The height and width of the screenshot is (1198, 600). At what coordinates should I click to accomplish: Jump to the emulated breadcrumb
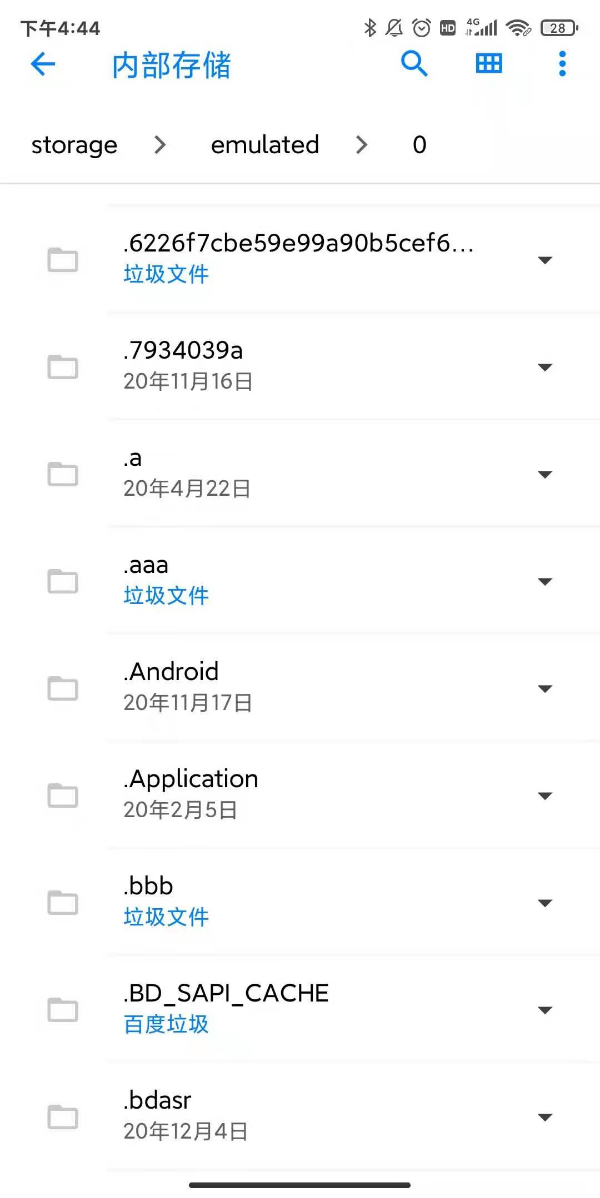pyautogui.click(x=264, y=144)
